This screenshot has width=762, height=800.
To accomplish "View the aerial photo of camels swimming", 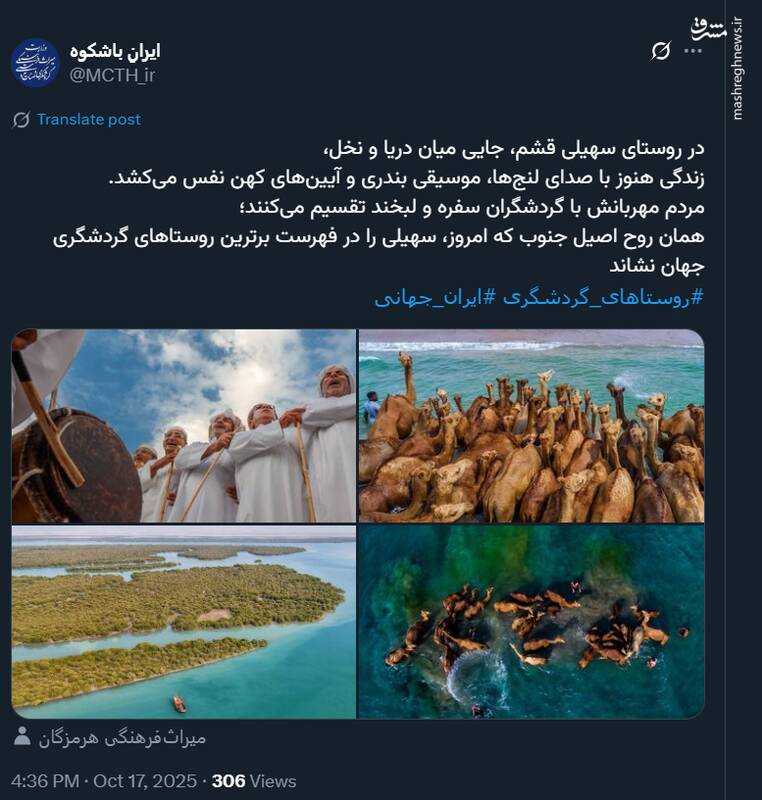I will pos(531,622).
